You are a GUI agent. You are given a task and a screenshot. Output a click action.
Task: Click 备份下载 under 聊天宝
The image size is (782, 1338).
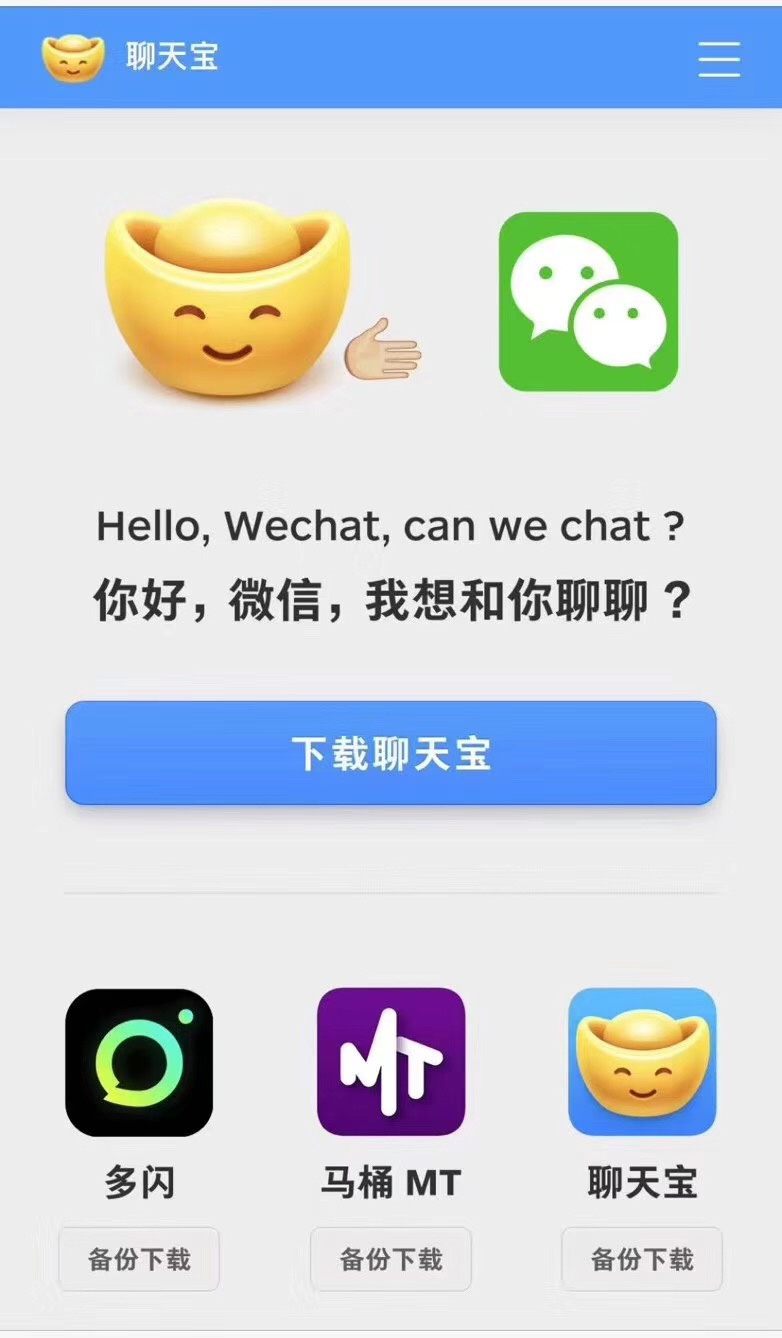[x=641, y=1259]
